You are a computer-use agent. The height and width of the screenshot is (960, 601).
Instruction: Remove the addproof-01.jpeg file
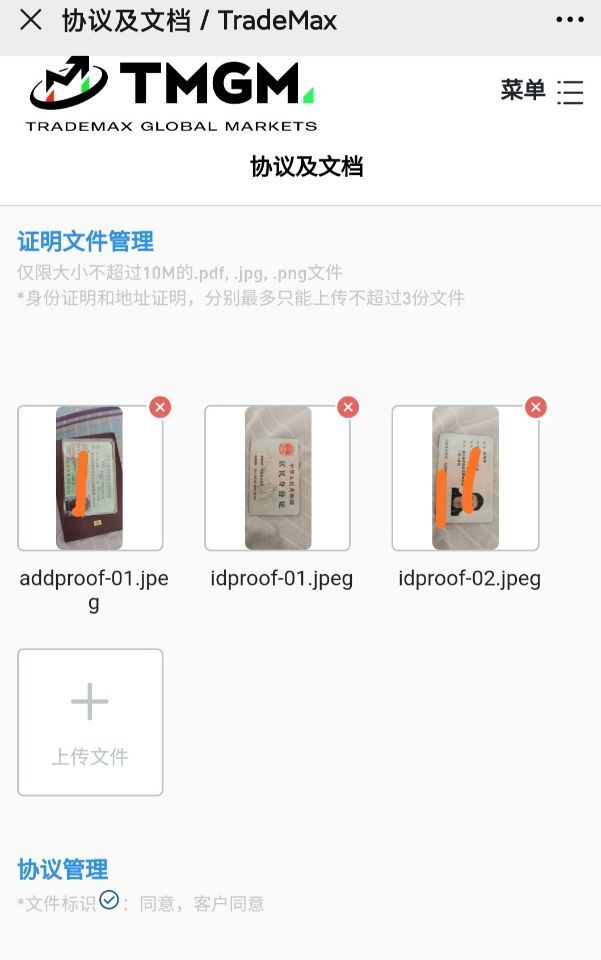coord(160,407)
